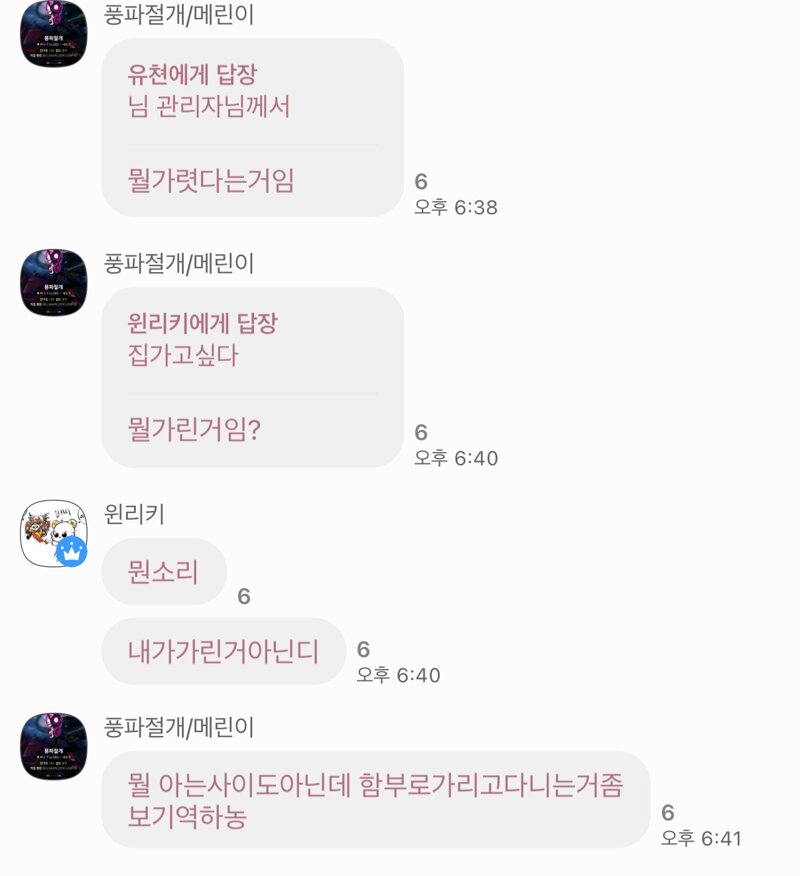Viewport: 800px width, 876px height.
Task: Open 풍파절개/메린이's avatar beside the 보기역하농 message
Action: [x=54, y=747]
